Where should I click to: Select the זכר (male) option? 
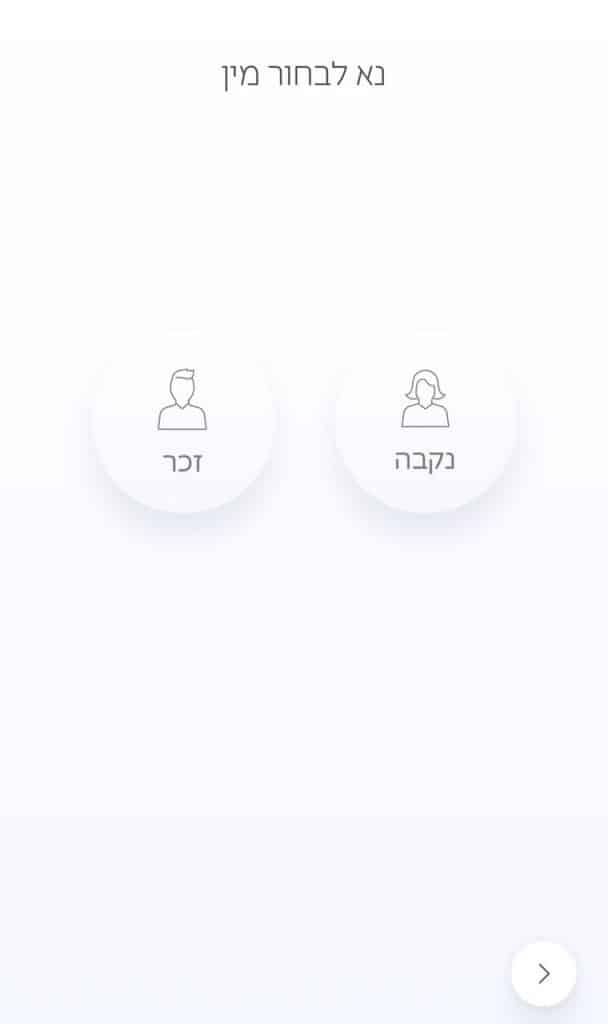click(x=183, y=420)
